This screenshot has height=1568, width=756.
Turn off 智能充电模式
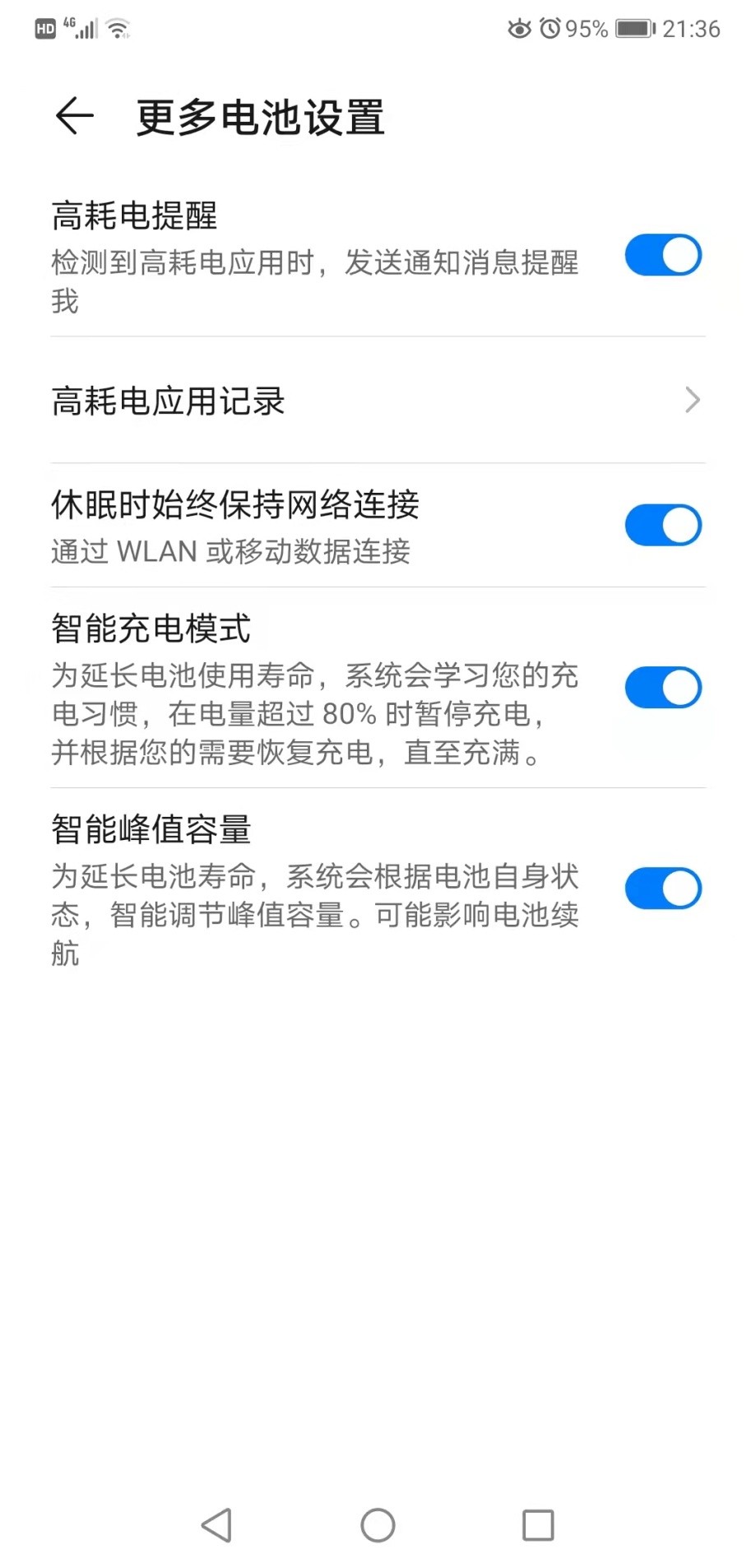[663, 687]
